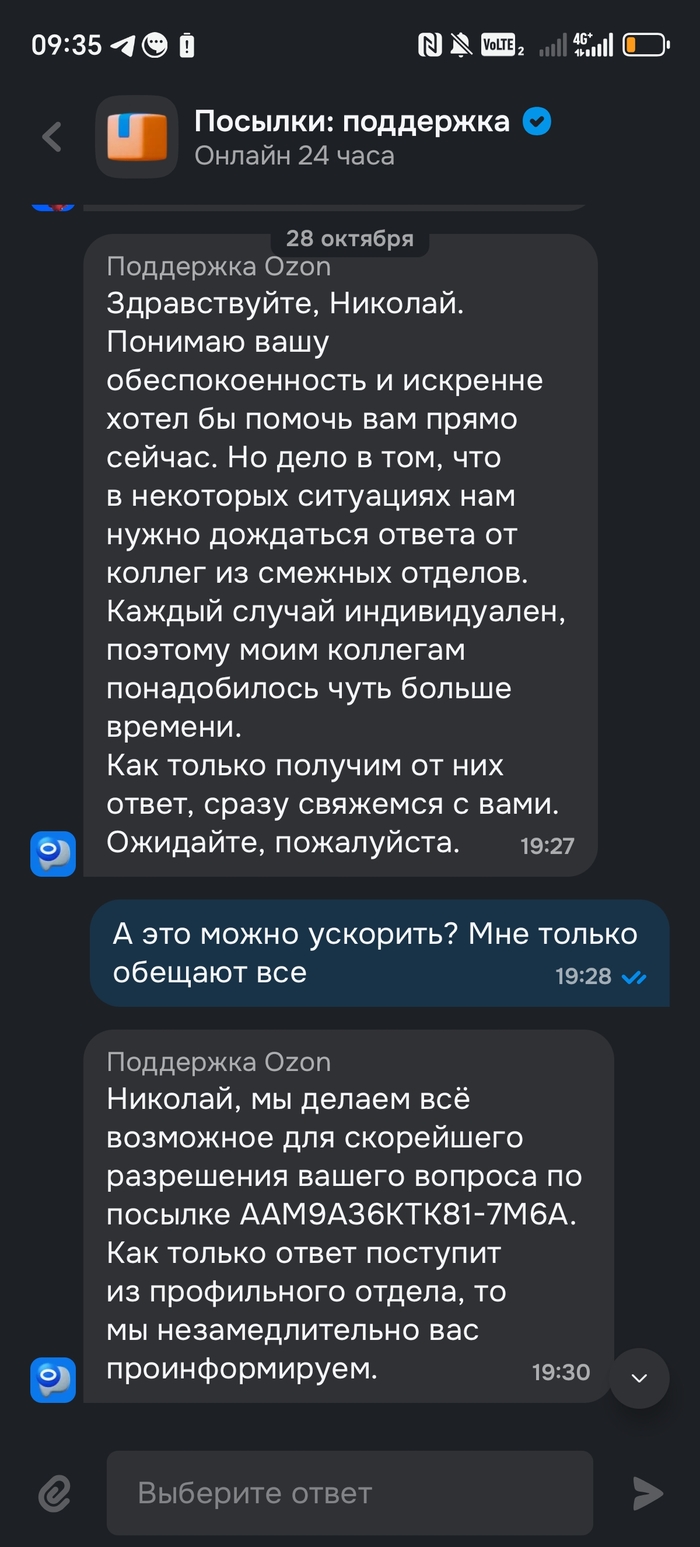This screenshot has height=1547, width=700.
Task: Jump to latest message with down chevron
Action: point(639,1378)
